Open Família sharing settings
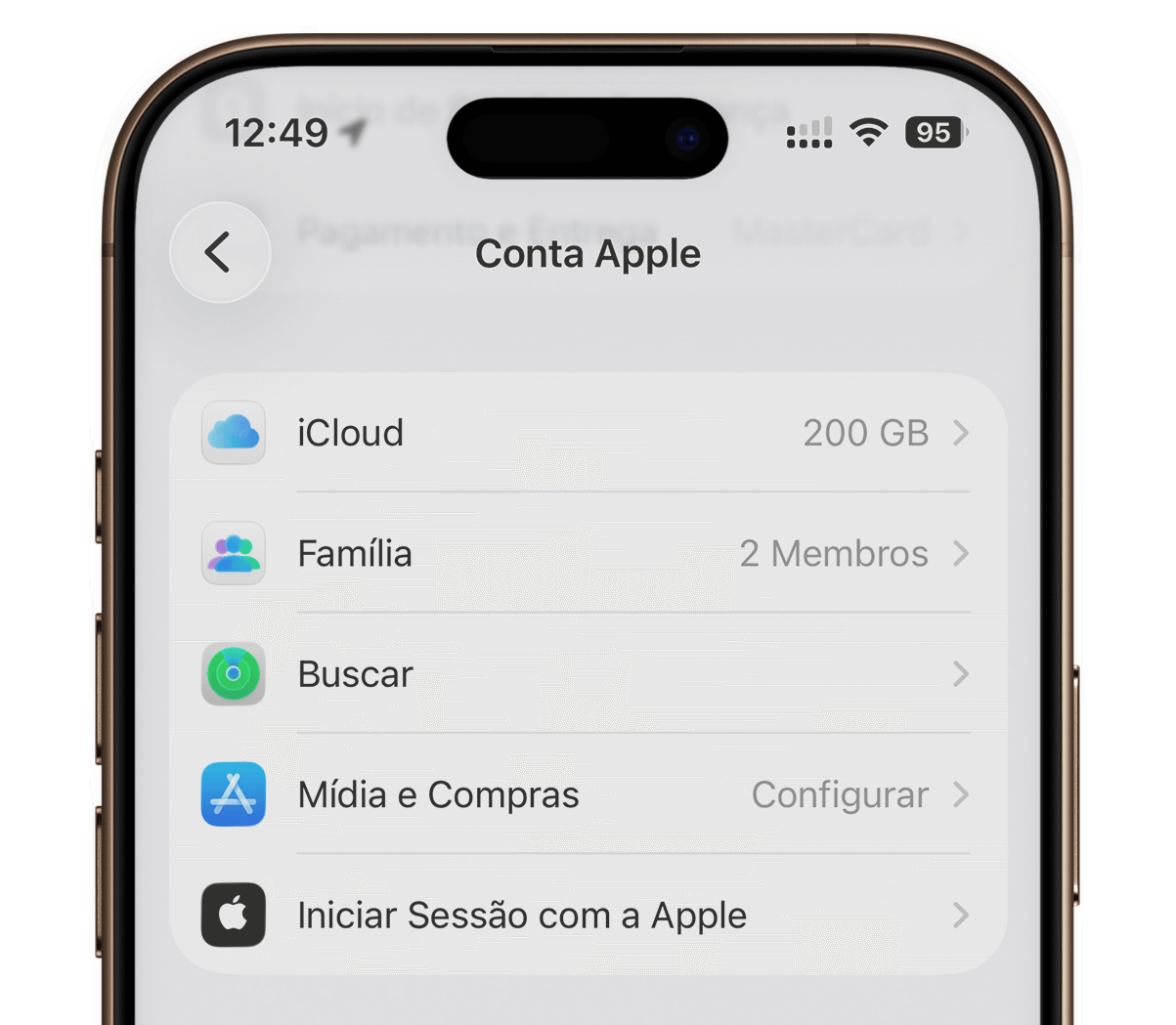Screen dimensions: 1176x1025 click(587, 554)
